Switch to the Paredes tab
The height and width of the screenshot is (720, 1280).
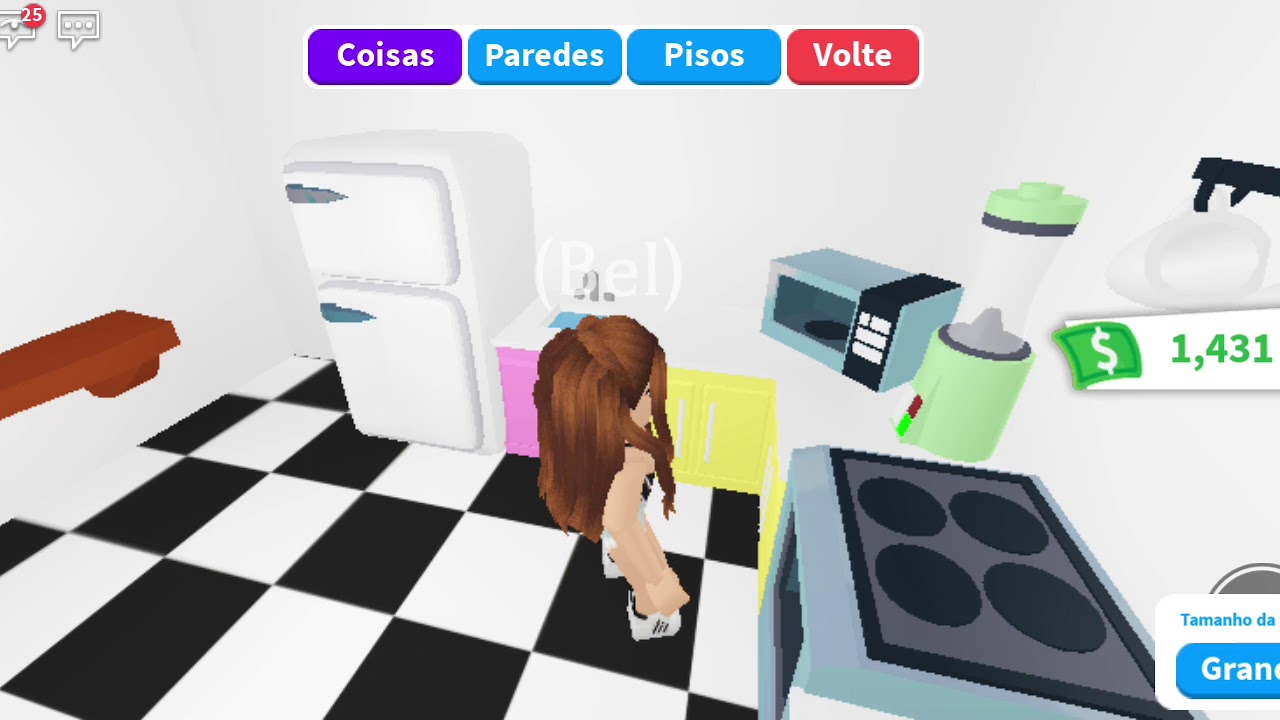pos(544,56)
